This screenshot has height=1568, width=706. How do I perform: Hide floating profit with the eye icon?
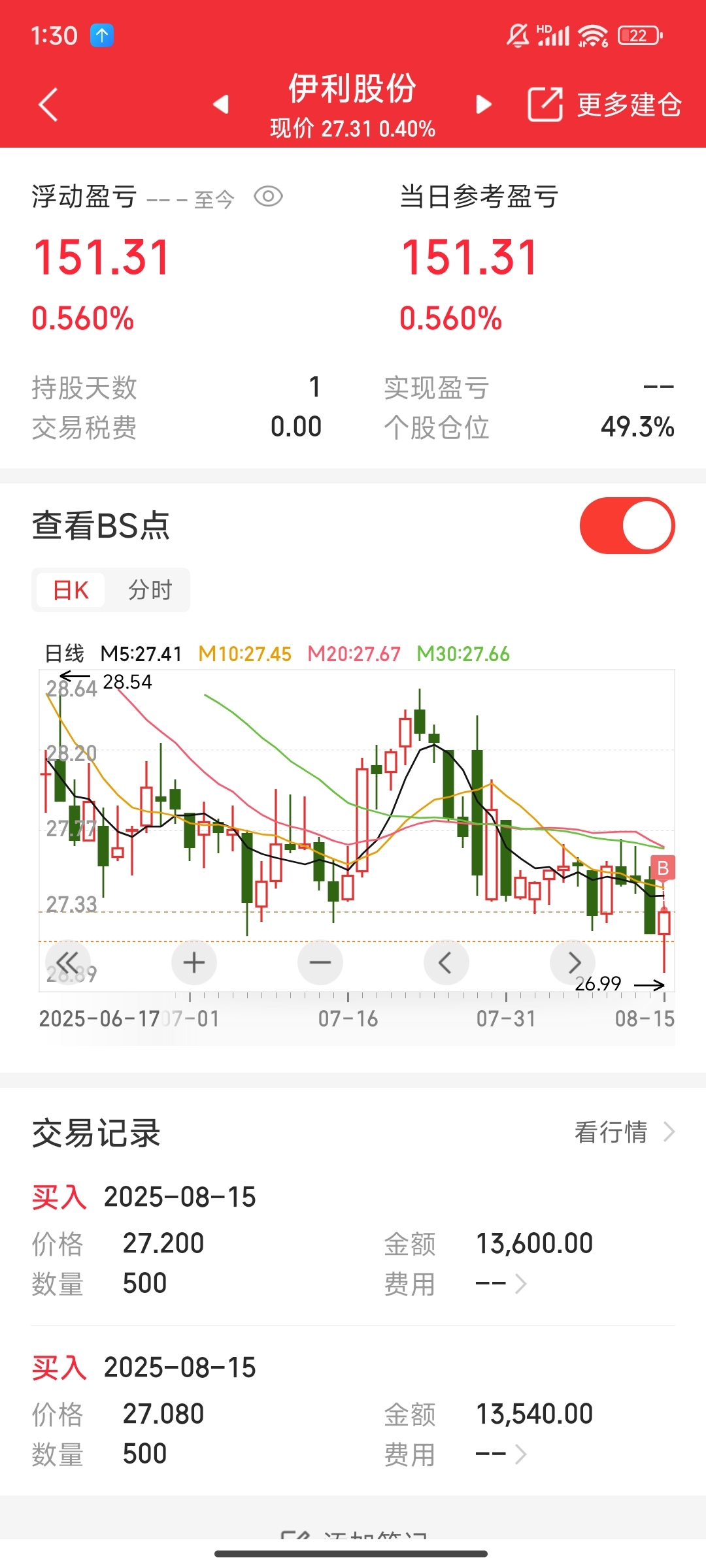268,196
